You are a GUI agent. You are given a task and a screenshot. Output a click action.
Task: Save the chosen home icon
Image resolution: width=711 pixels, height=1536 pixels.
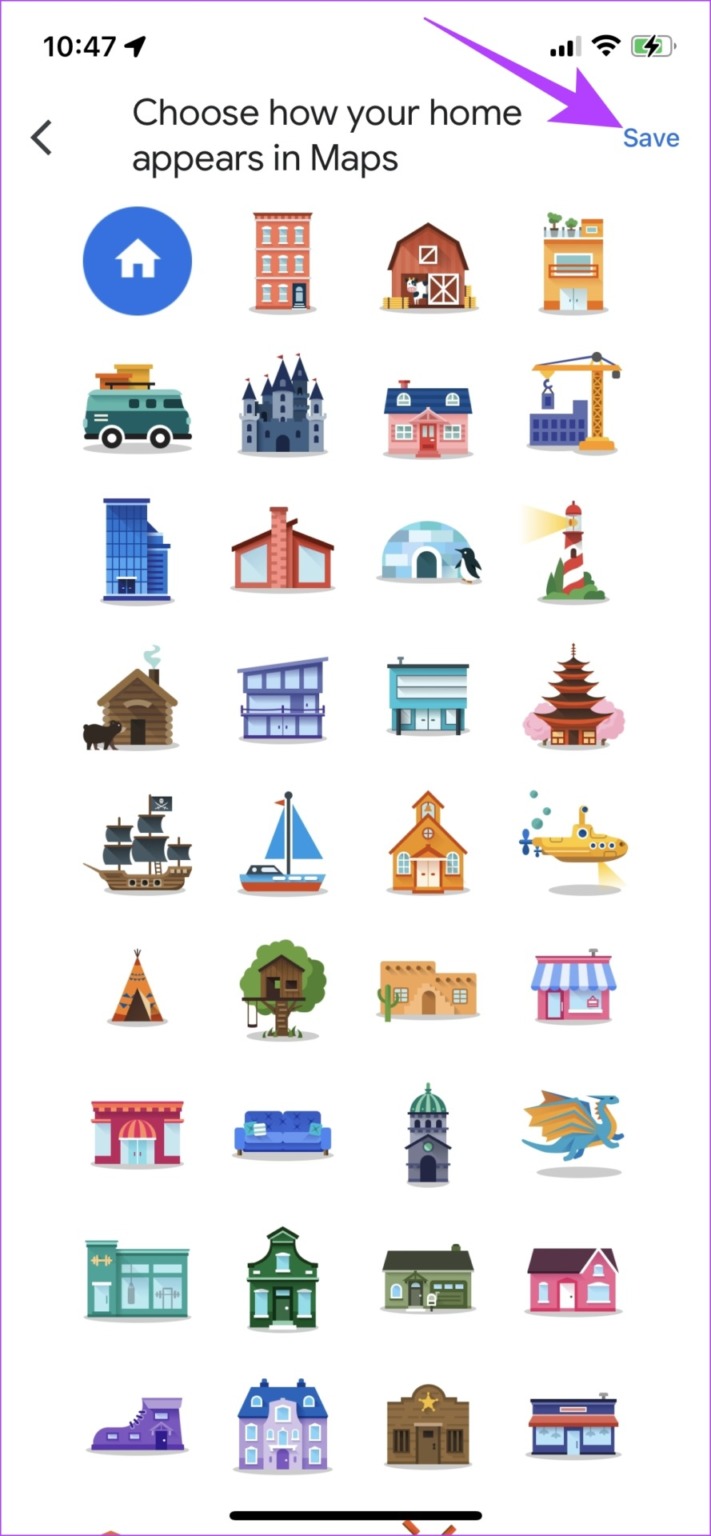click(650, 138)
